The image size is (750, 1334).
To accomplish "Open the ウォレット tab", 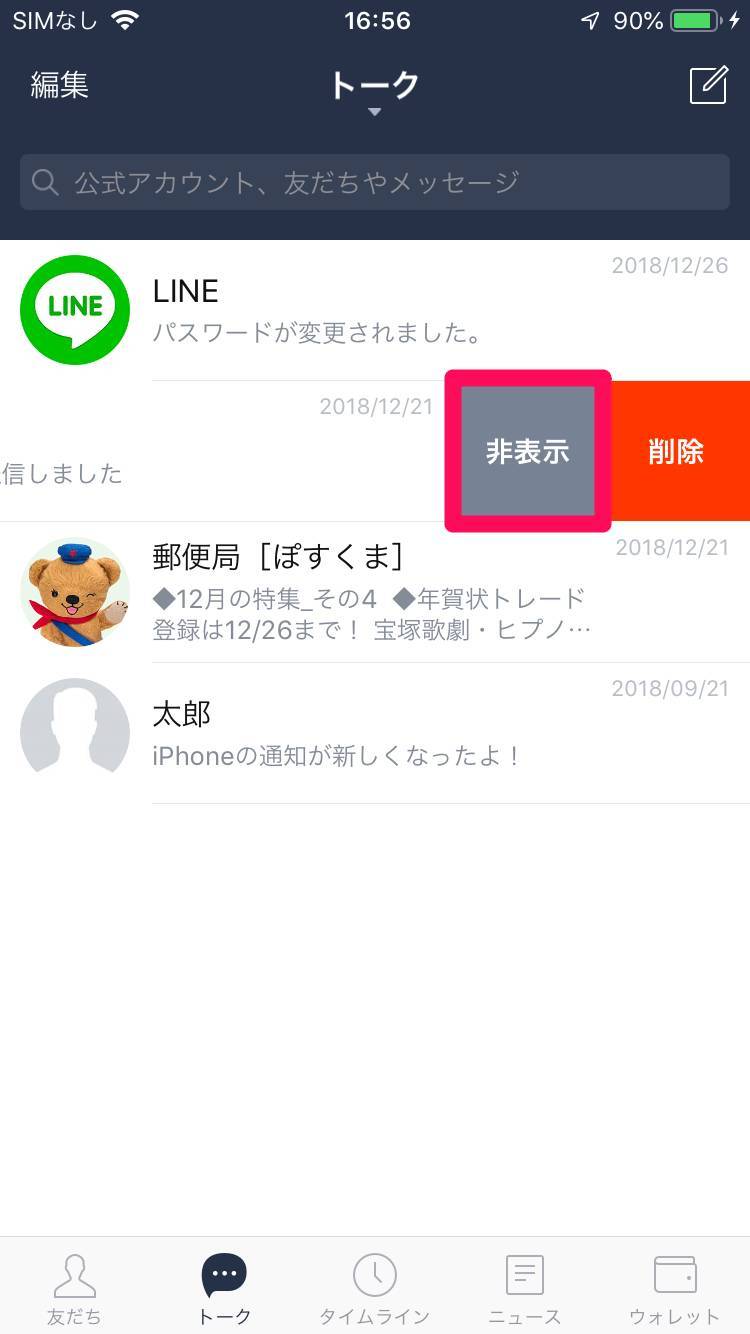I will 674,1288.
